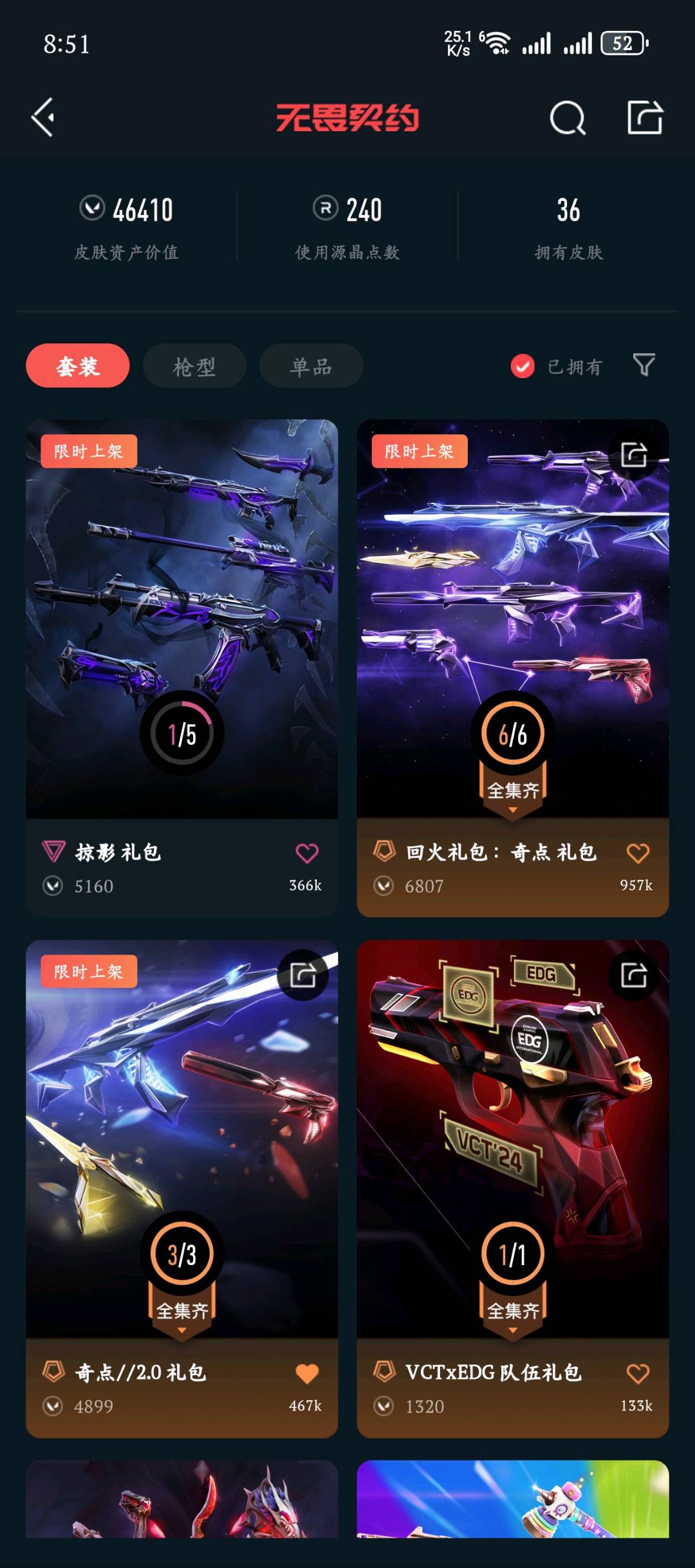Select the 套装 tab
The height and width of the screenshot is (1568, 695).
(78, 366)
